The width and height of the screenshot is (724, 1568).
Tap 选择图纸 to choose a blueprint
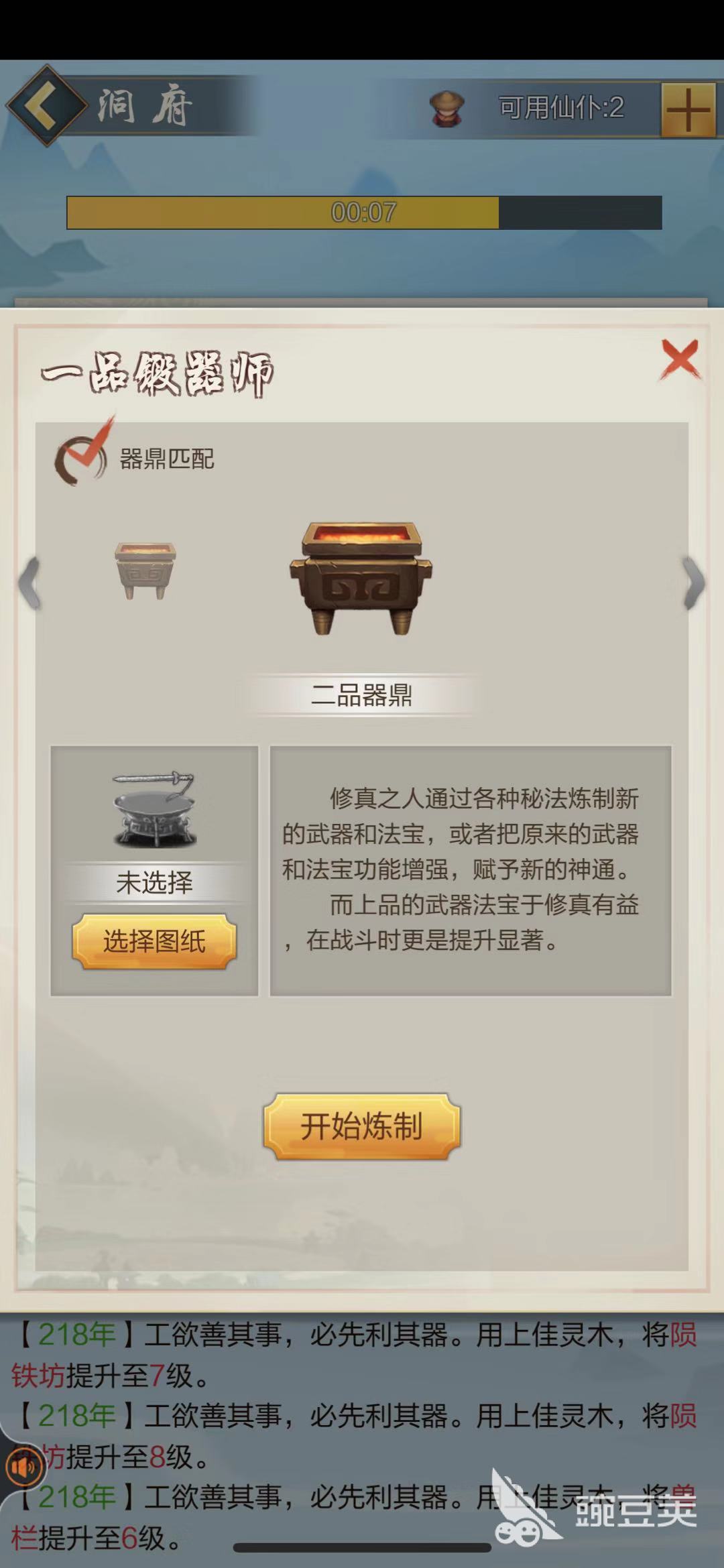pyautogui.click(x=154, y=941)
